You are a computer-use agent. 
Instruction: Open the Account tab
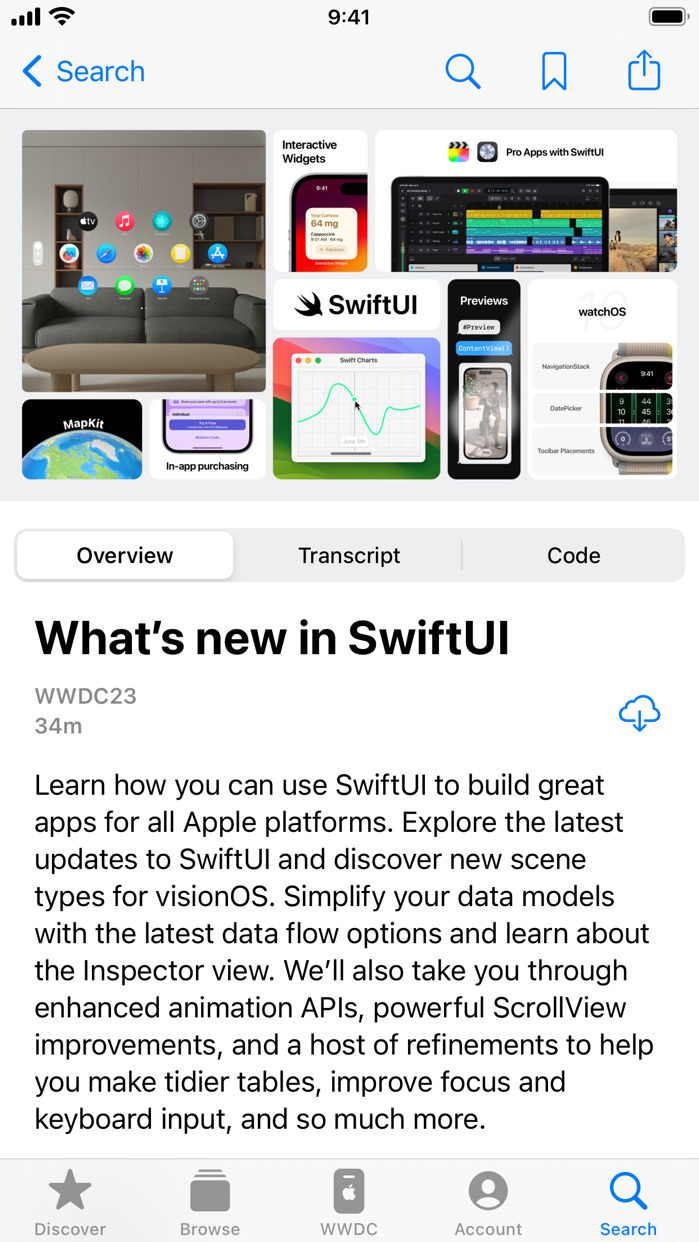488,1203
